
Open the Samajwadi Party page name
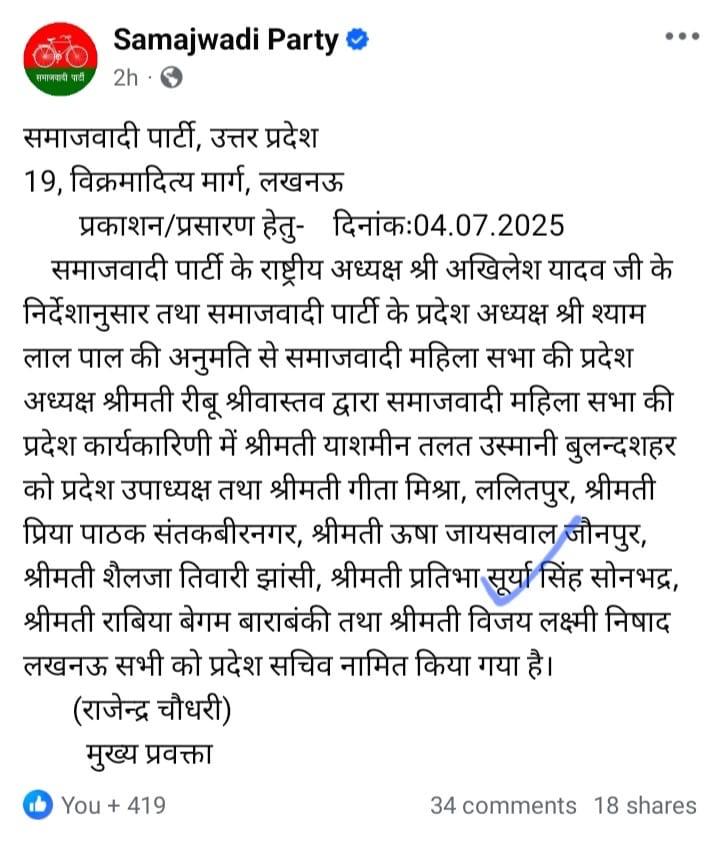(228, 39)
